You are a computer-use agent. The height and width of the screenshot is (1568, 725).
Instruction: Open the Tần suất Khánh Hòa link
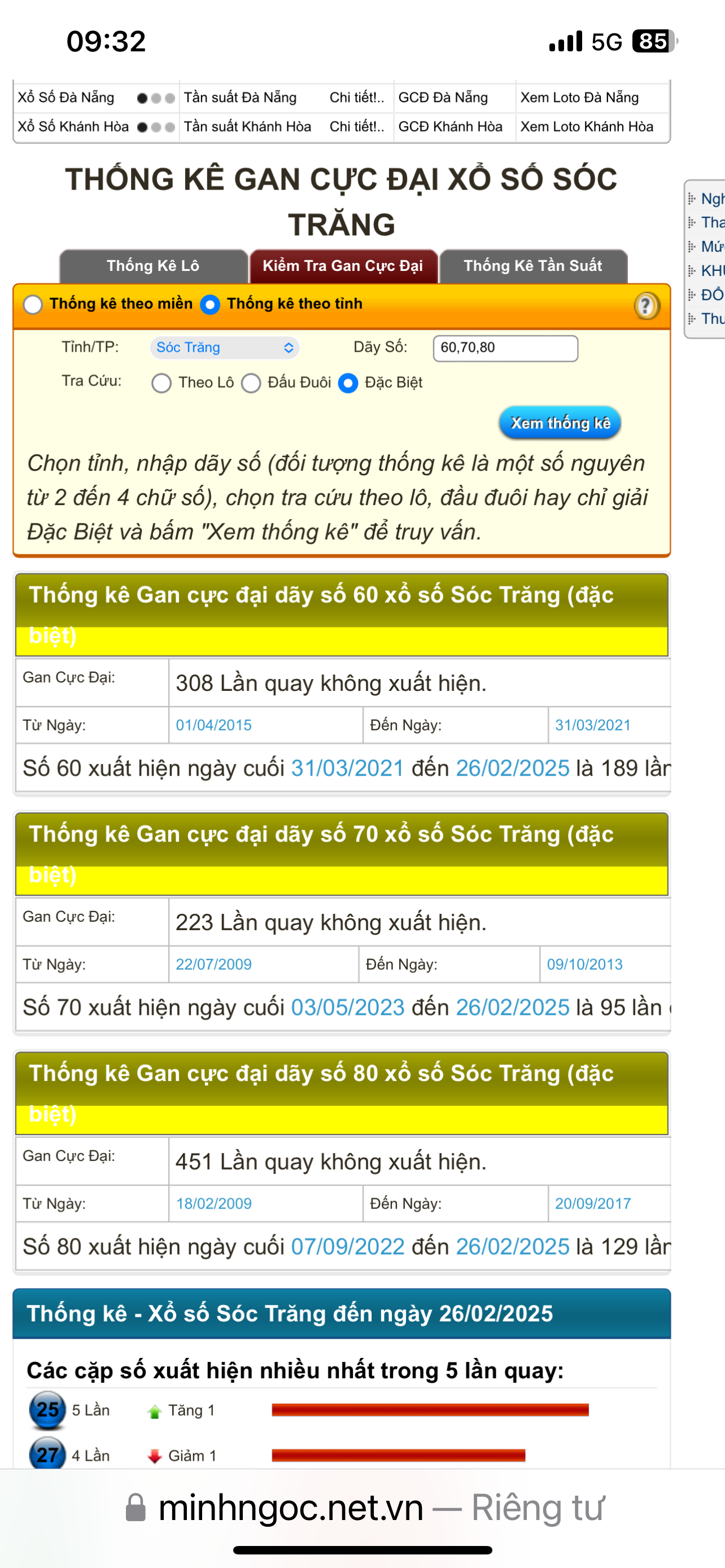(247, 126)
